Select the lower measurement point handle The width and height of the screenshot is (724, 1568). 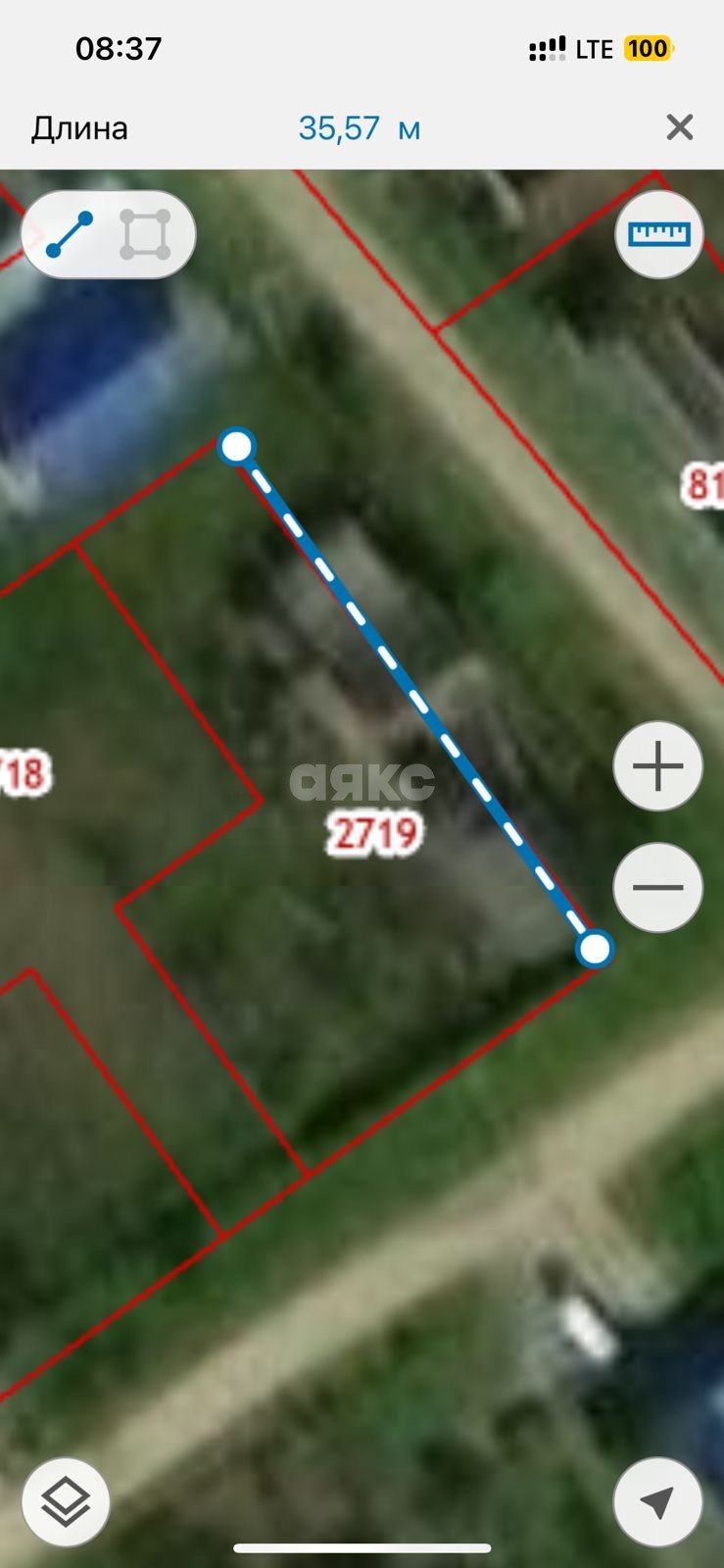click(594, 949)
